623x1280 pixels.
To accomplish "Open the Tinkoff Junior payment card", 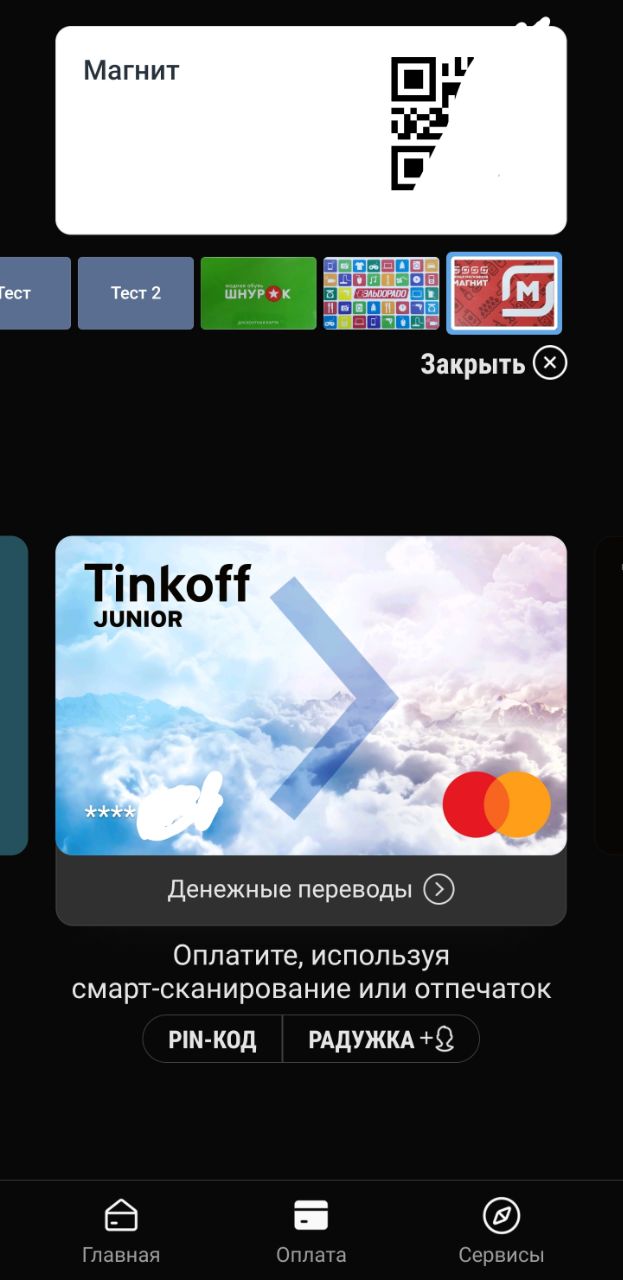I will click(311, 695).
